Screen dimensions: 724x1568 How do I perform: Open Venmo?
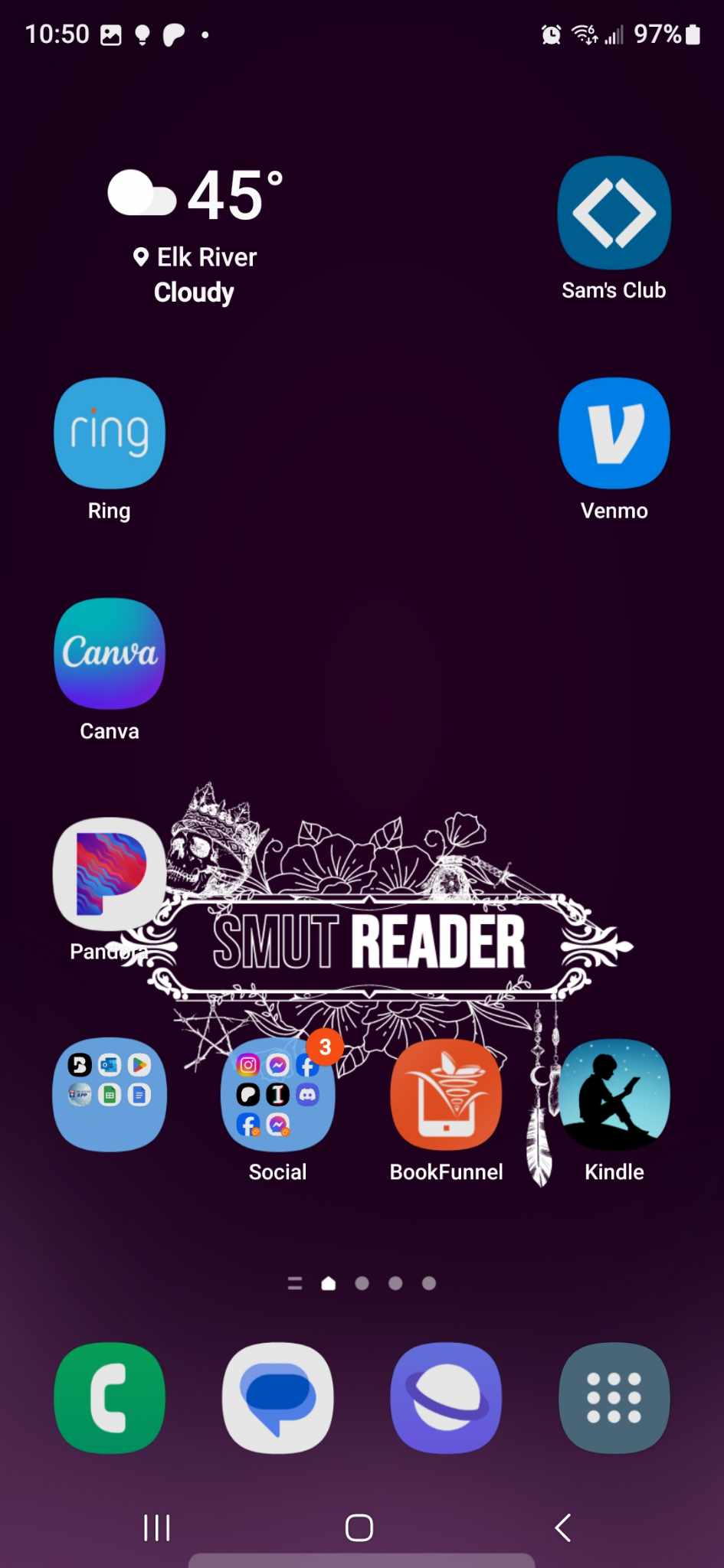614,433
